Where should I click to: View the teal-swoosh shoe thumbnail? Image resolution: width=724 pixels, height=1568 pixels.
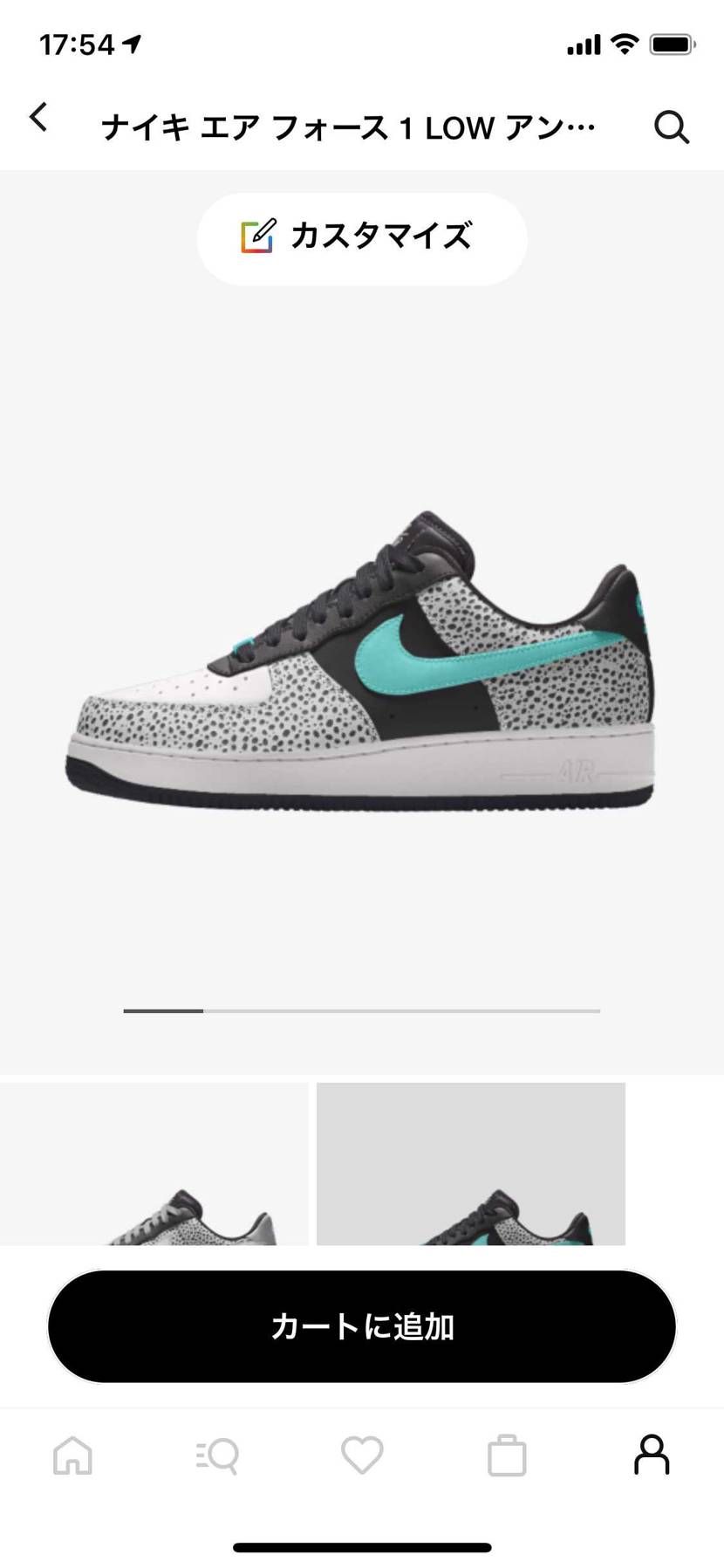[470, 1164]
